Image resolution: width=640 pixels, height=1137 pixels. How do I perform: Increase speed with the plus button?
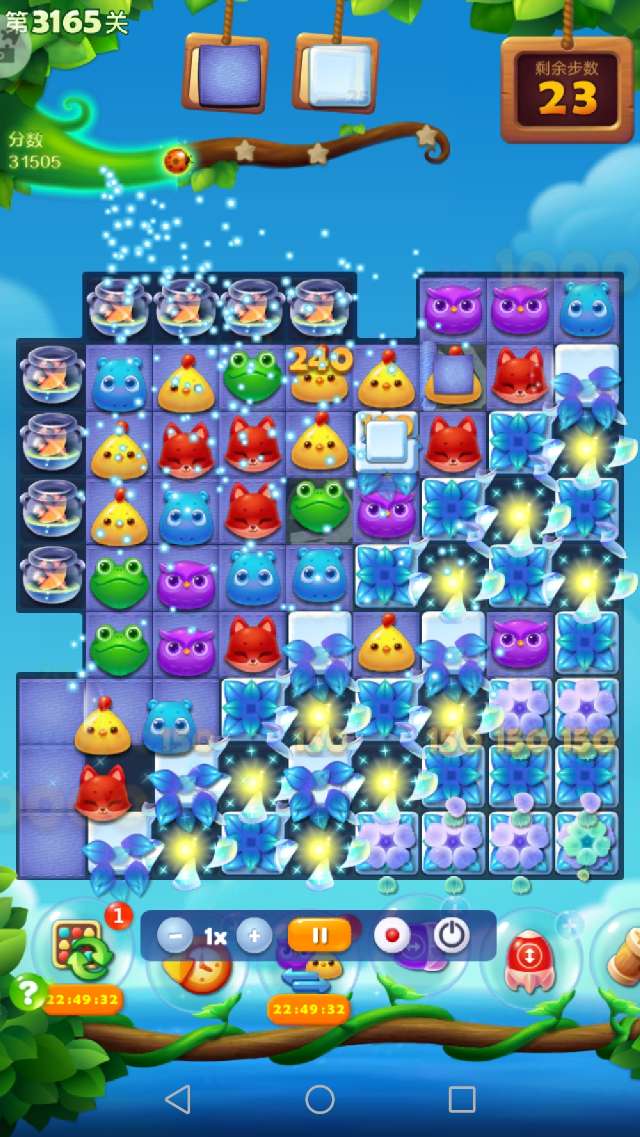click(x=254, y=936)
